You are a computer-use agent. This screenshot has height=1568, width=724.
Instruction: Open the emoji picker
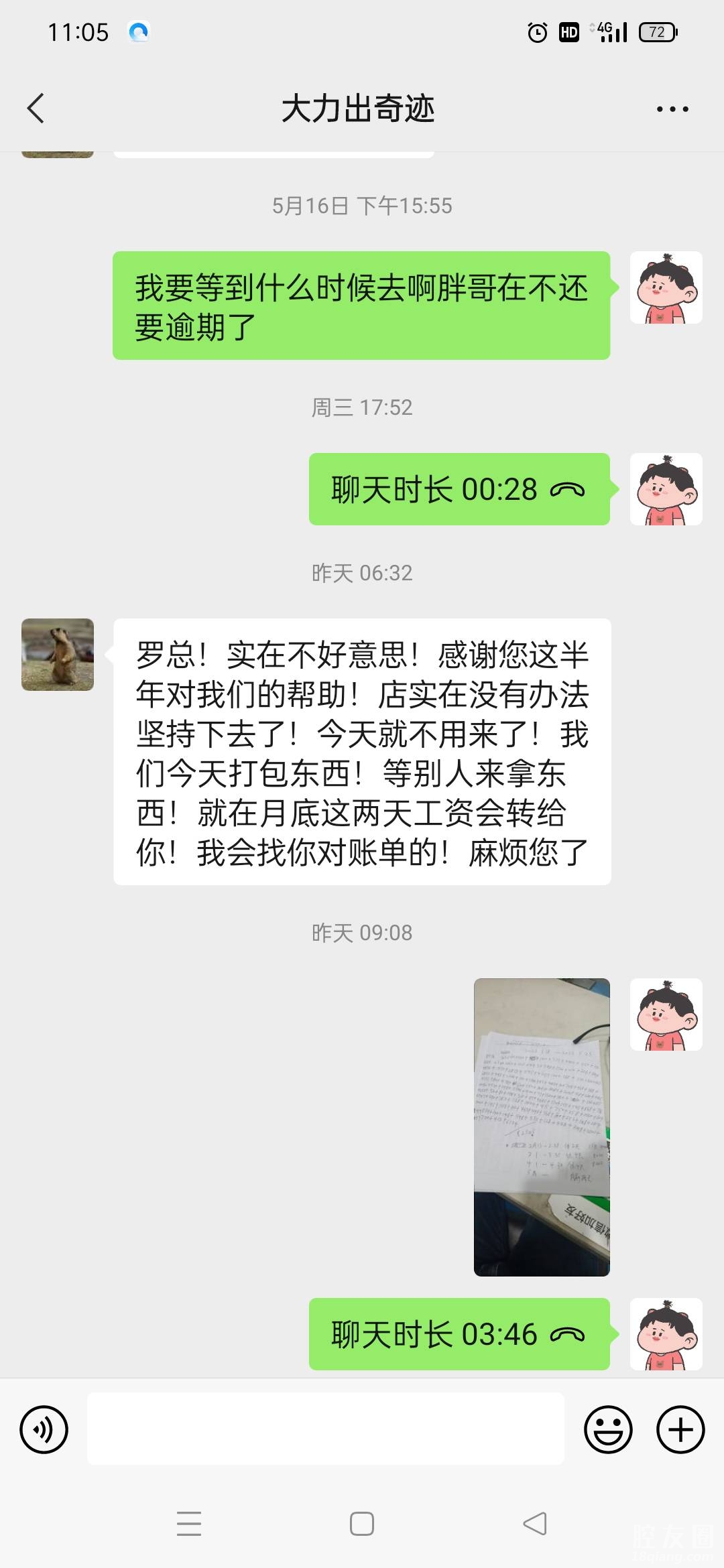pyautogui.click(x=608, y=1429)
